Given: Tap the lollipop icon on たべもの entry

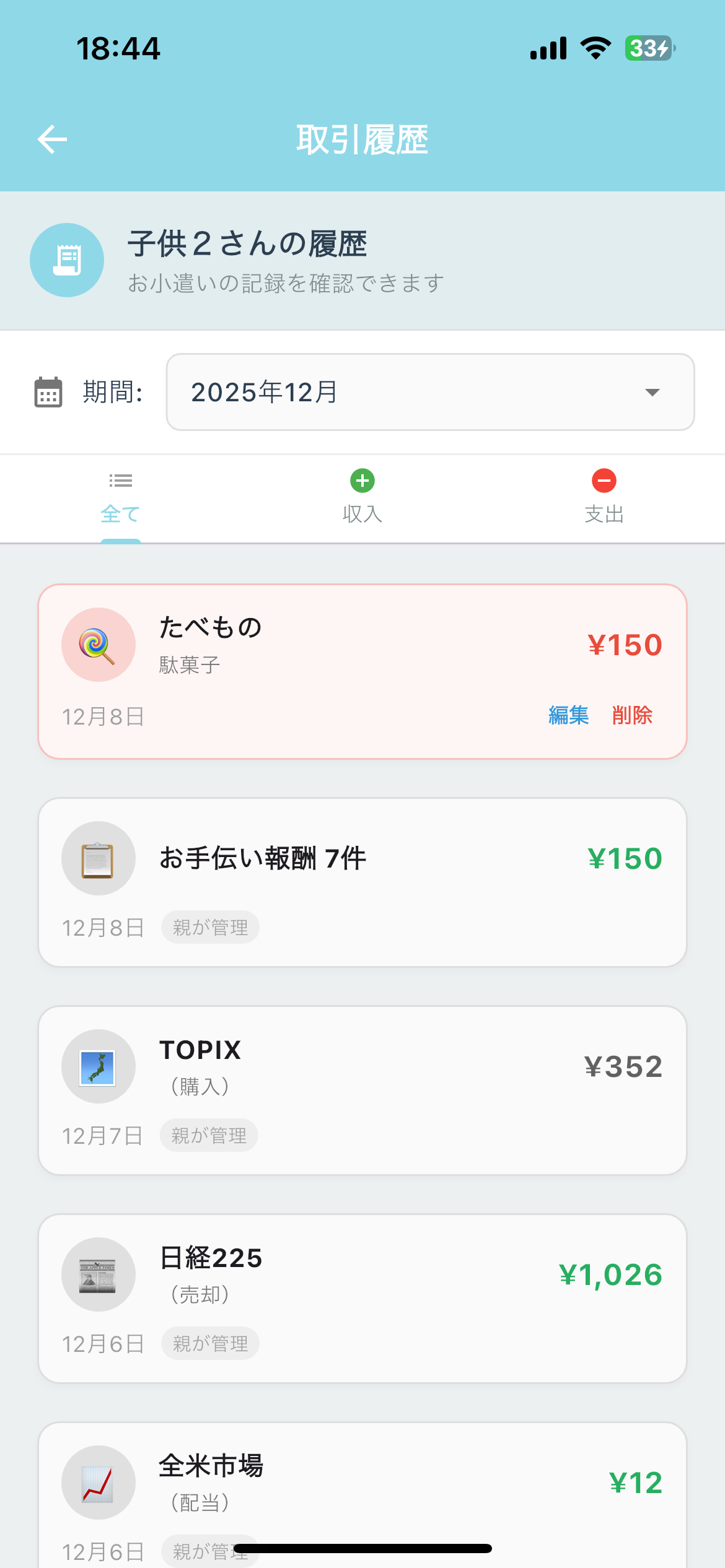Looking at the screenshot, I should point(97,644).
